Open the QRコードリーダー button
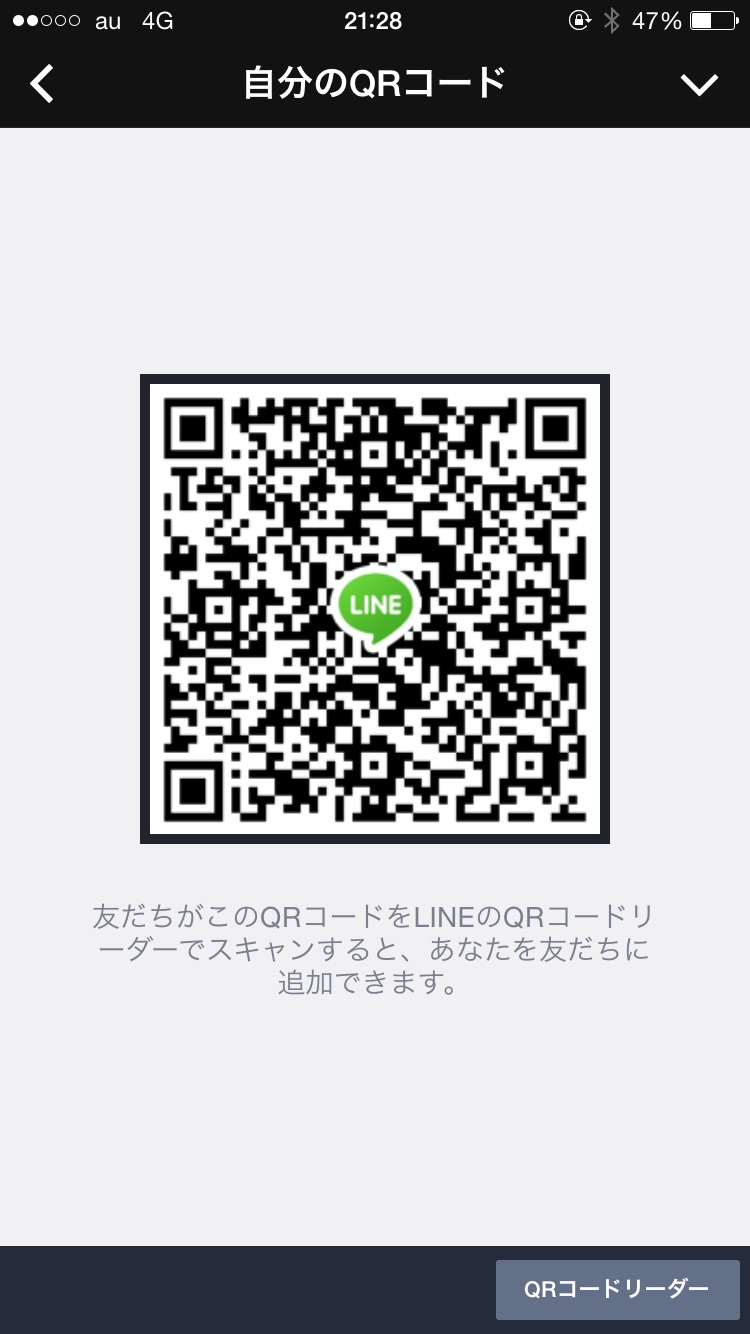The width and height of the screenshot is (750, 1334). coord(617,1289)
